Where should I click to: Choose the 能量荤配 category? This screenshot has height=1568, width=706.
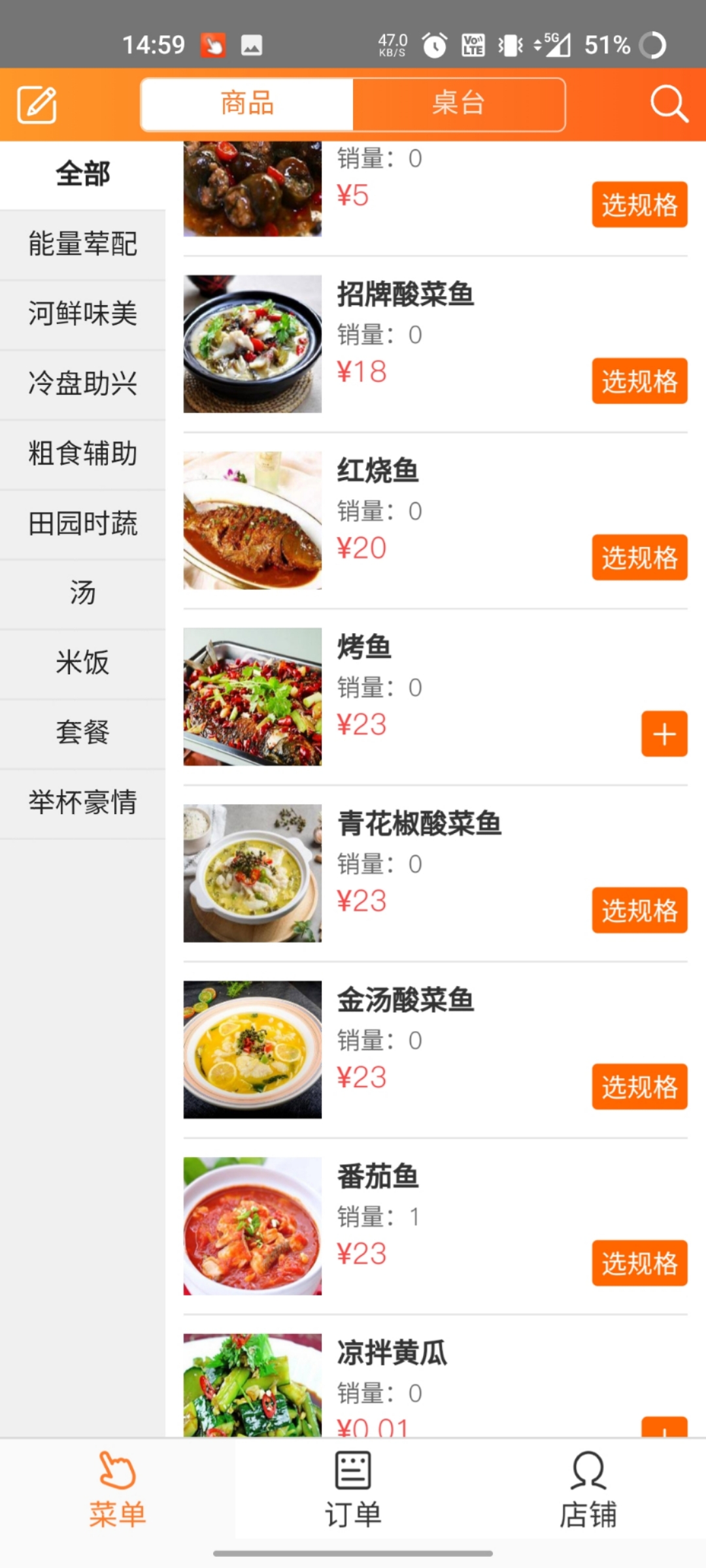pos(82,244)
